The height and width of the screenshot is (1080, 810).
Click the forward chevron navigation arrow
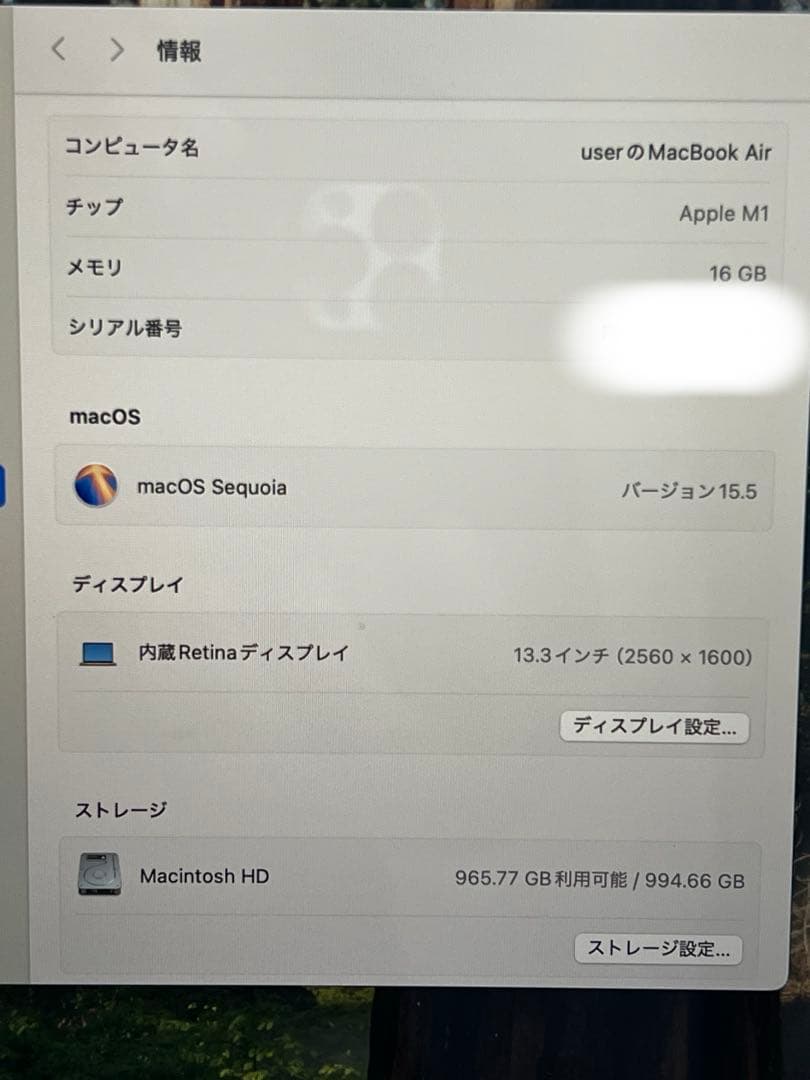coord(117,50)
